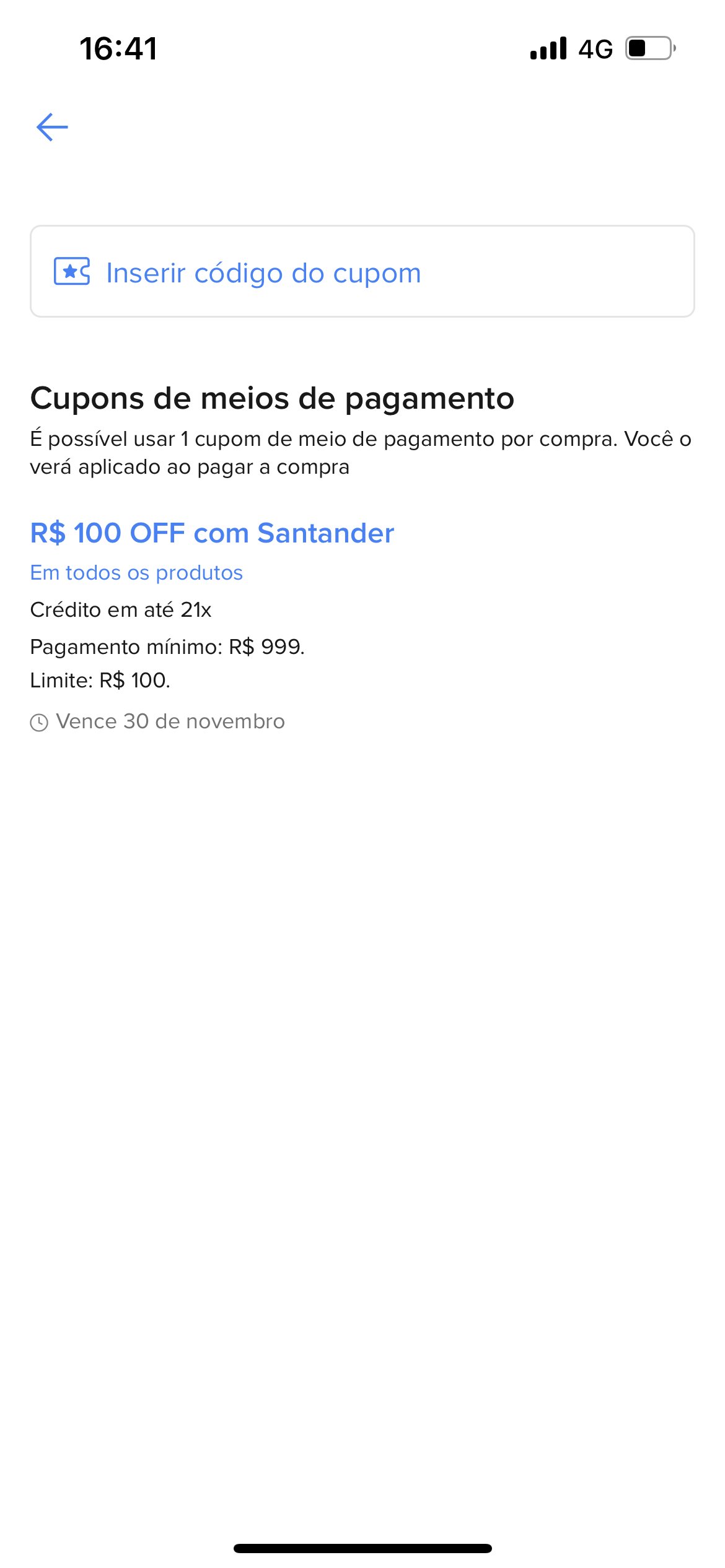Open the R$ 100 OFF com Santander coupon

pyautogui.click(x=212, y=533)
